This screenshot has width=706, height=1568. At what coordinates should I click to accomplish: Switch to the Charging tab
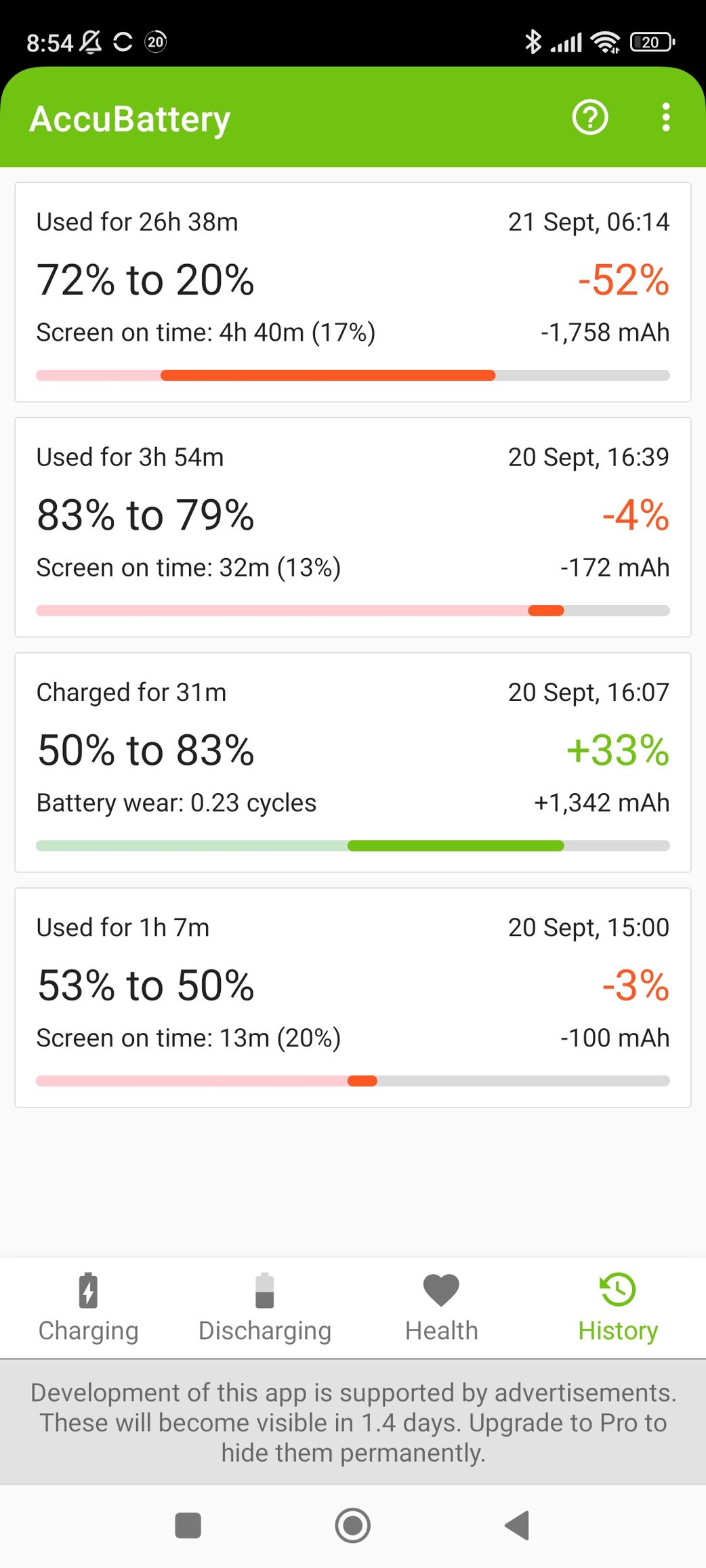tap(88, 1308)
